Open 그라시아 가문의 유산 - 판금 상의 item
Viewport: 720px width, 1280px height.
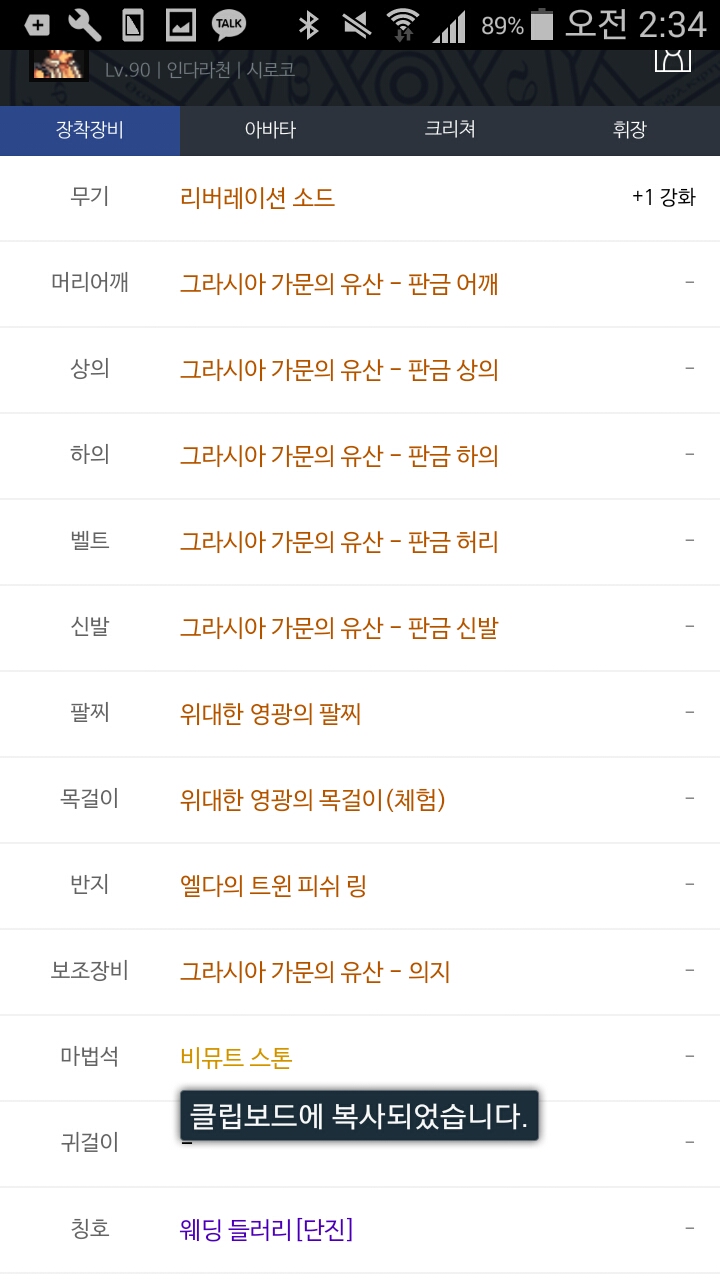pyautogui.click(x=339, y=370)
